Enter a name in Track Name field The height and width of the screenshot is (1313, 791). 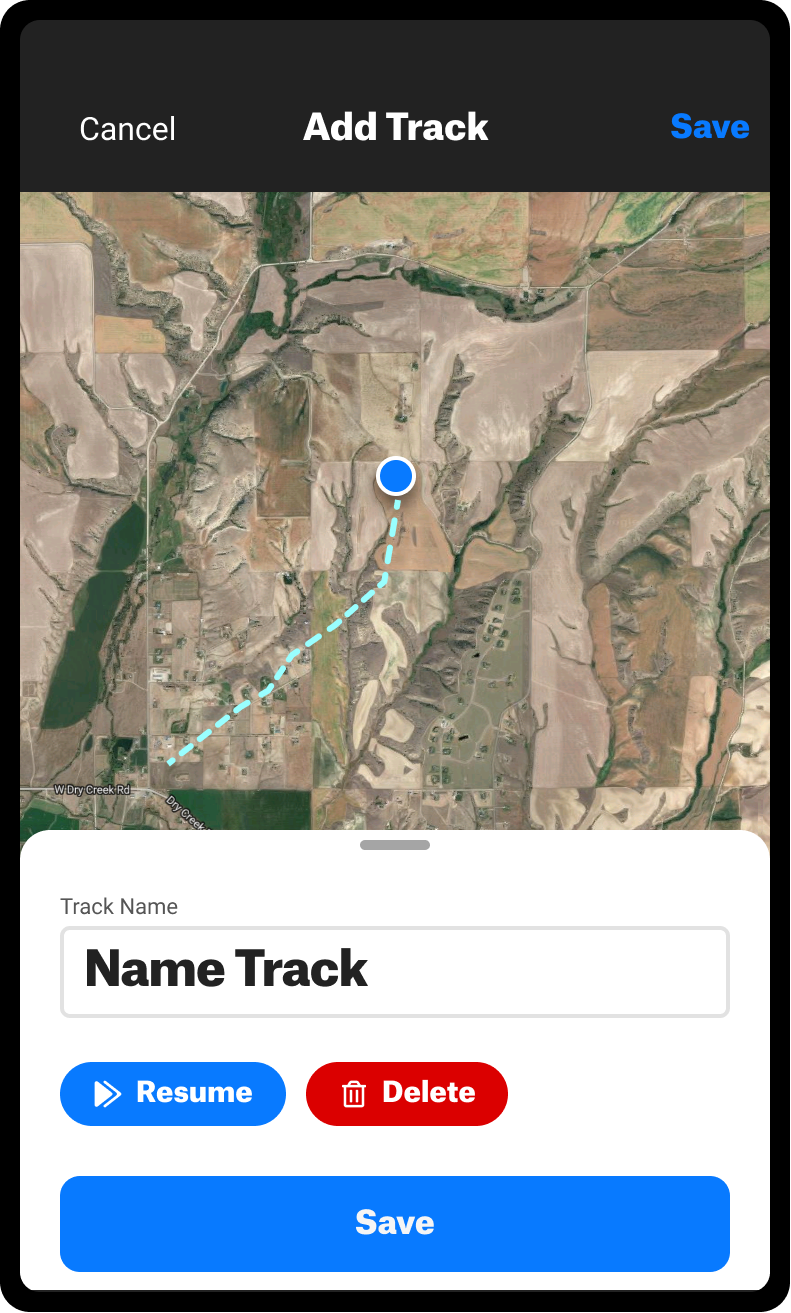pos(395,972)
